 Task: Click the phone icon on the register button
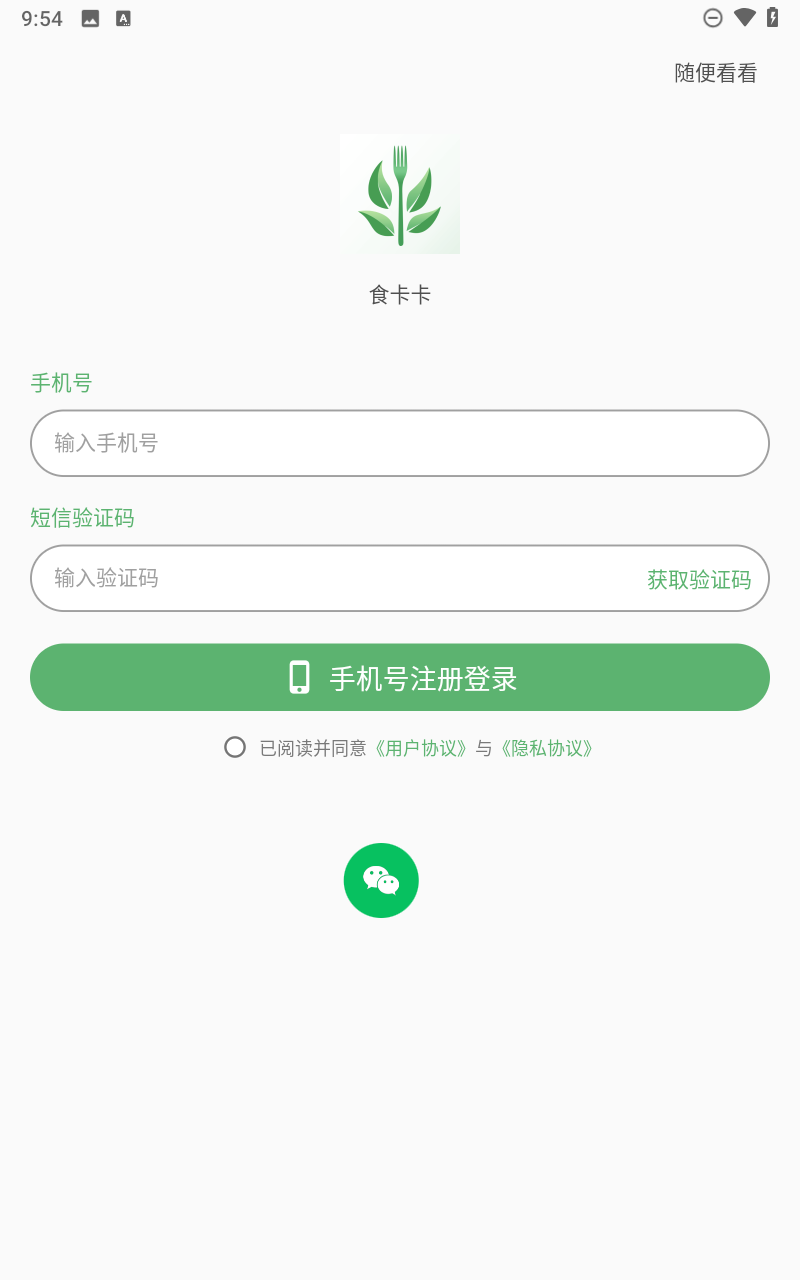[299, 677]
